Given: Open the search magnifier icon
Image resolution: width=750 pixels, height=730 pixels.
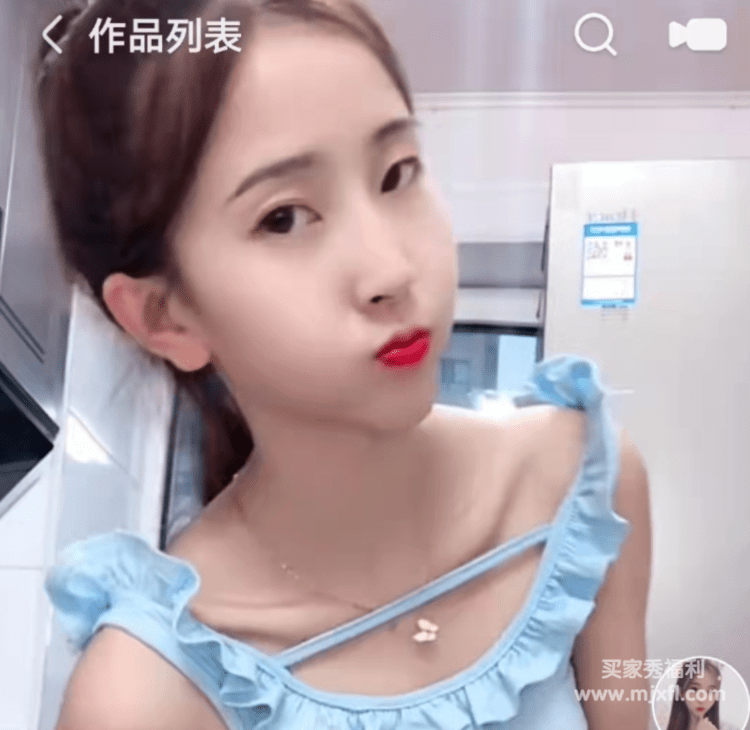Looking at the screenshot, I should click(x=595, y=35).
